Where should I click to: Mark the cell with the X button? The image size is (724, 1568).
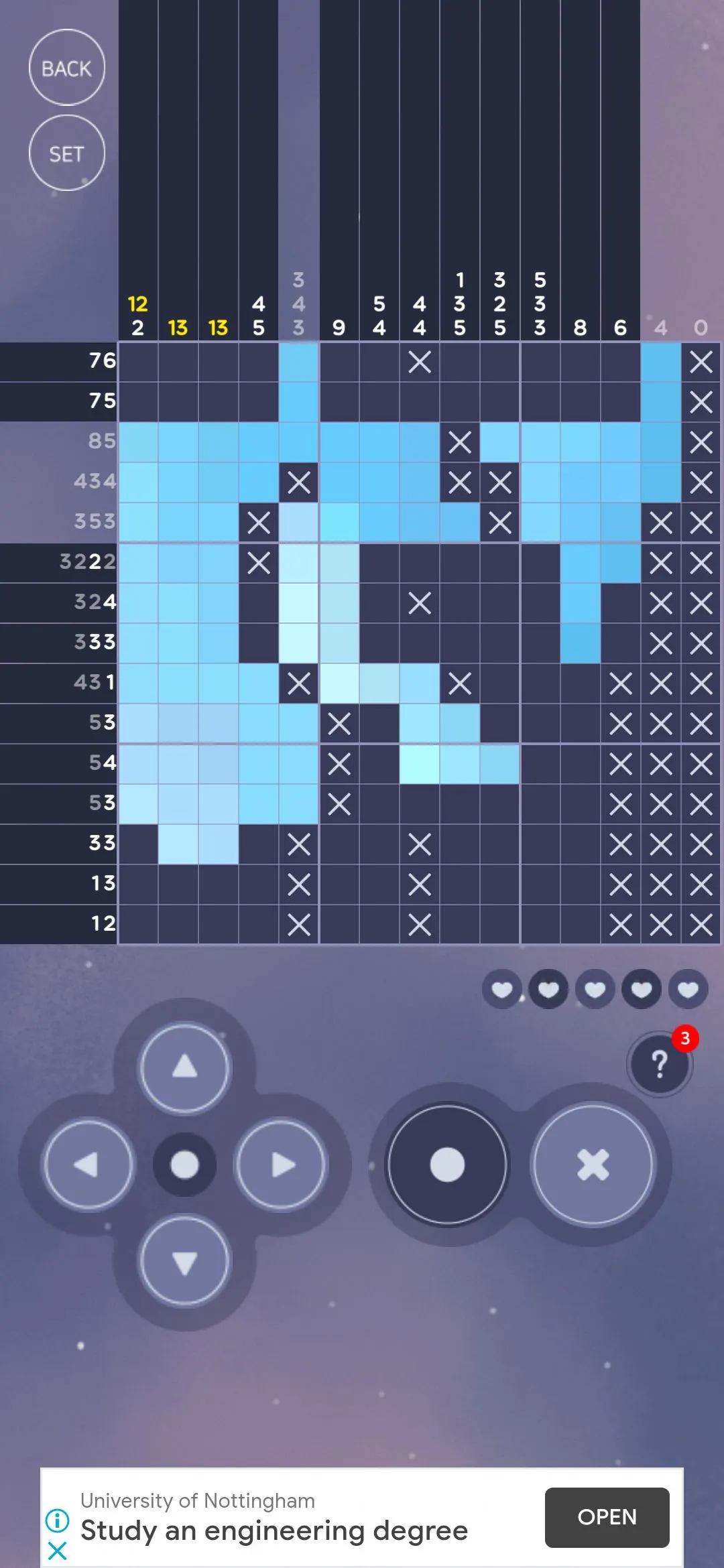[593, 1165]
